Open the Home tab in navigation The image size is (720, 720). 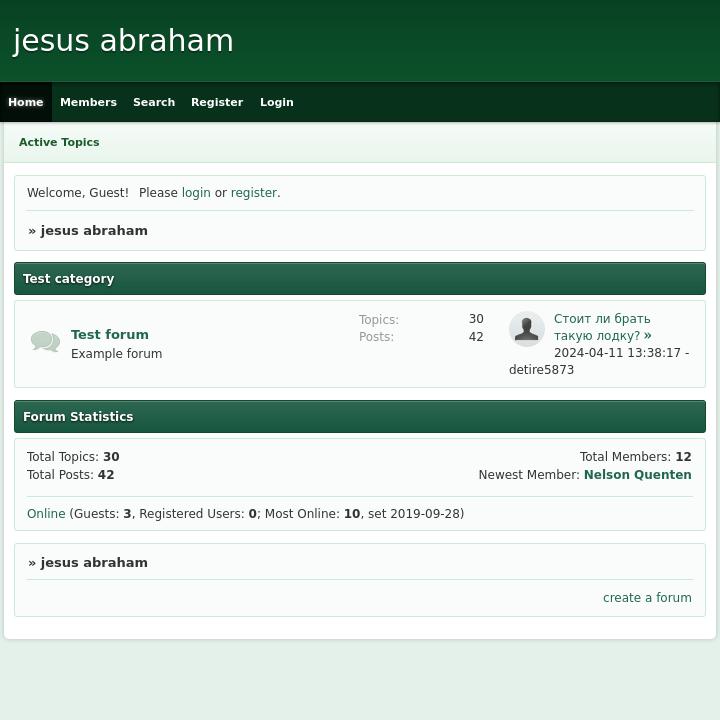pos(26,102)
